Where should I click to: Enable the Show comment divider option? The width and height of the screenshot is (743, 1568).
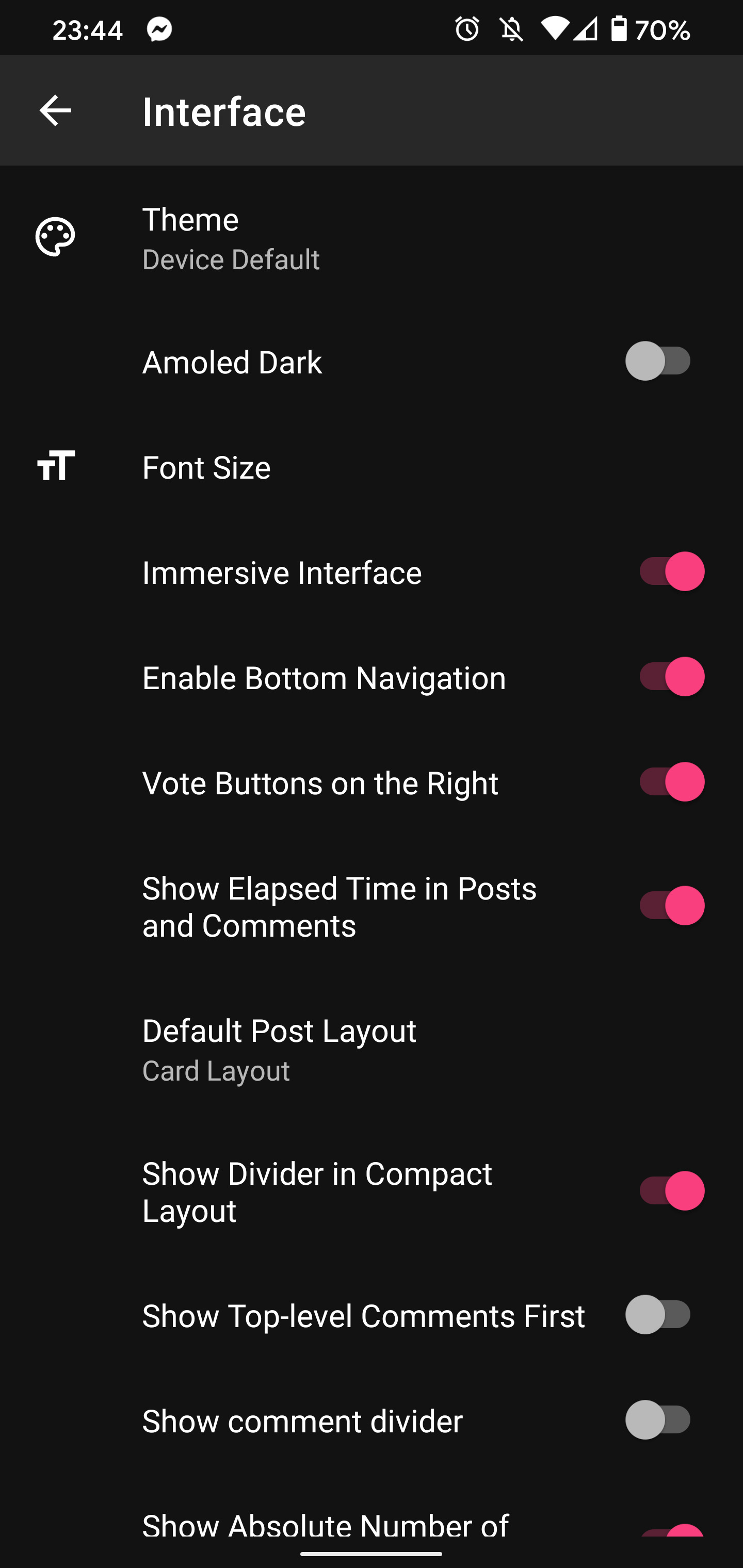point(658,1420)
